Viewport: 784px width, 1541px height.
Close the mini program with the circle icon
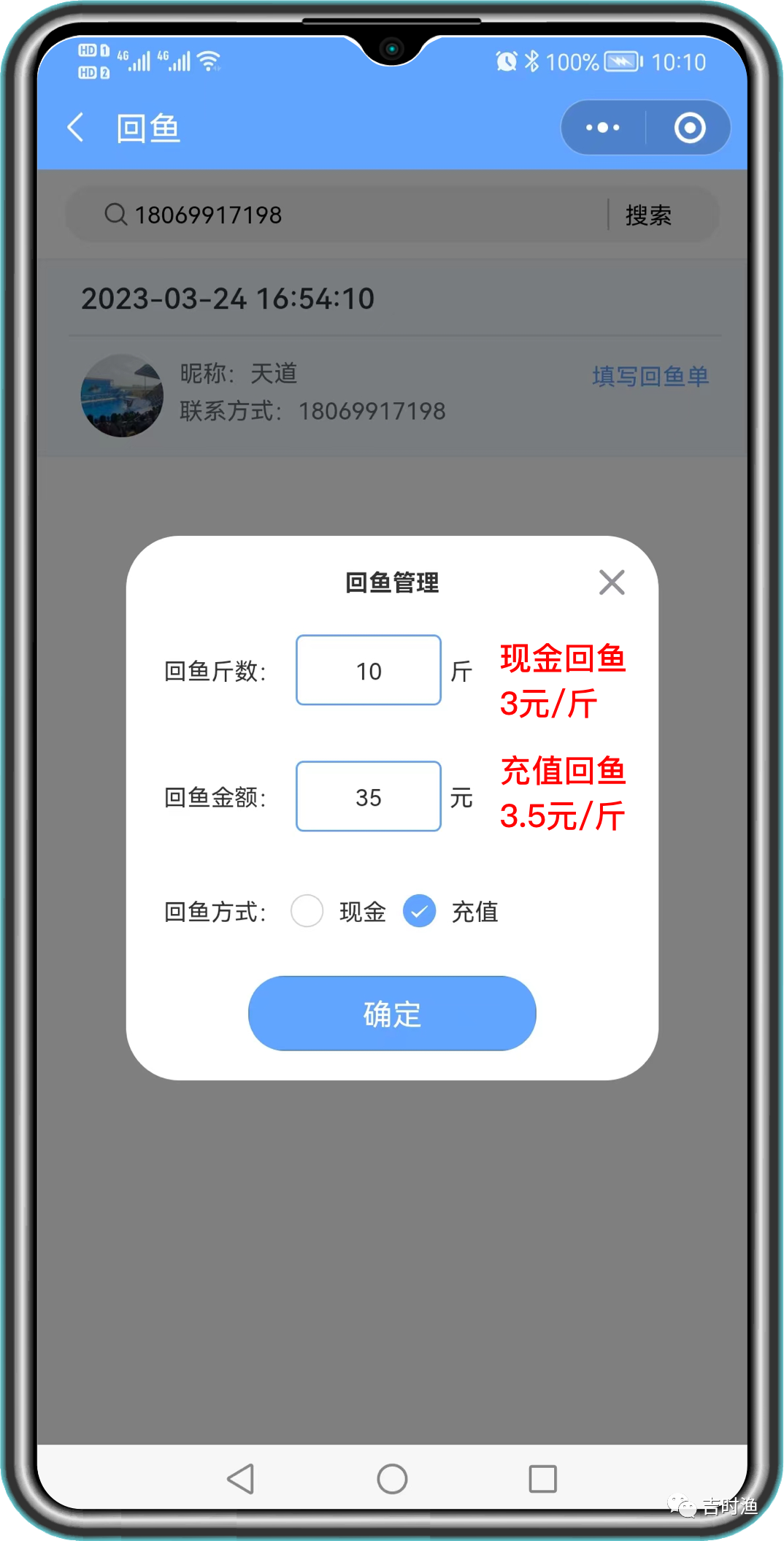(x=690, y=128)
